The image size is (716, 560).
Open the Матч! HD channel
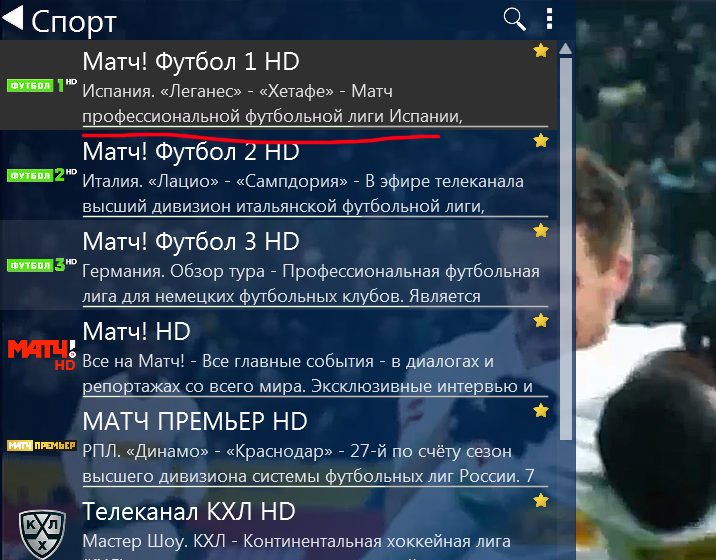click(x=280, y=356)
